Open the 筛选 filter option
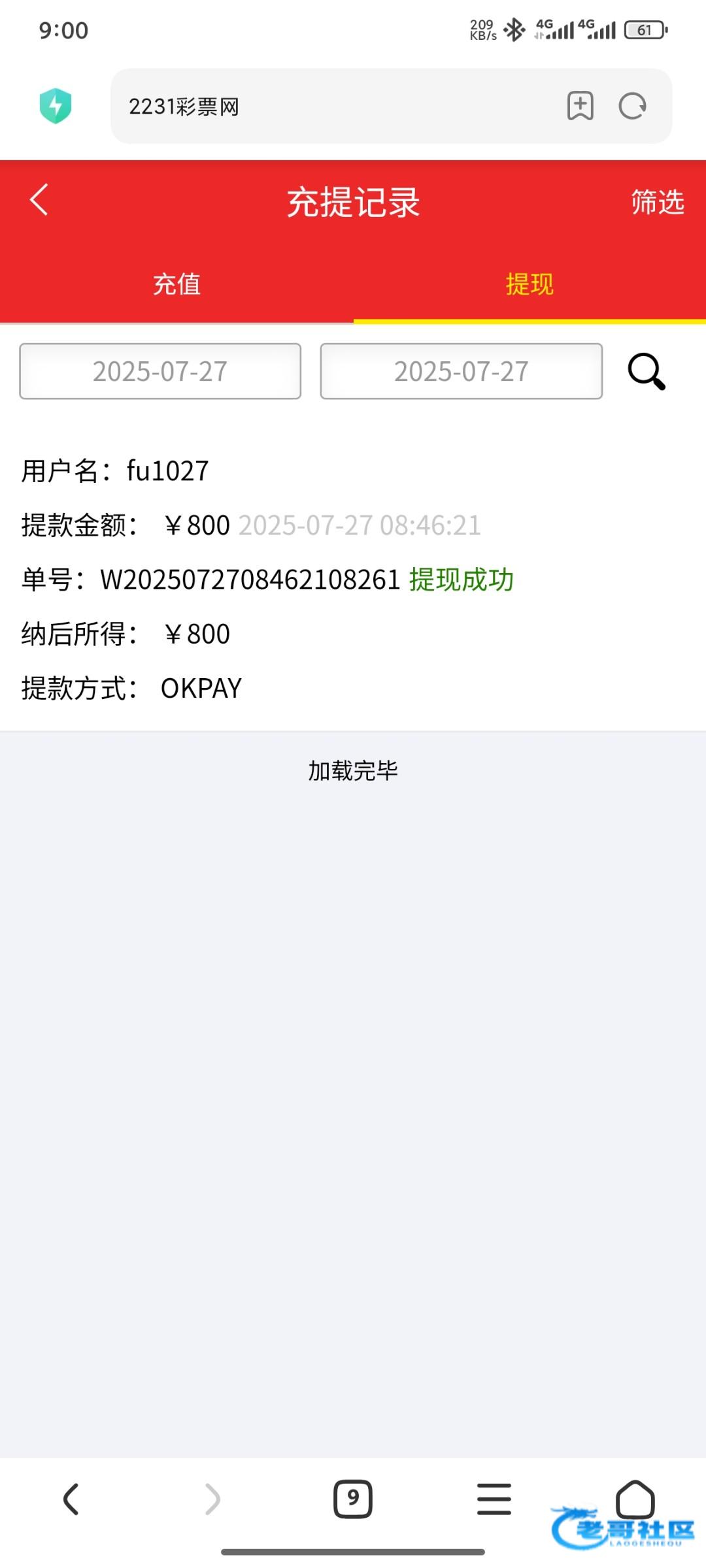Image resolution: width=706 pixels, height=1568 pixels. click(x=657, y=202)
